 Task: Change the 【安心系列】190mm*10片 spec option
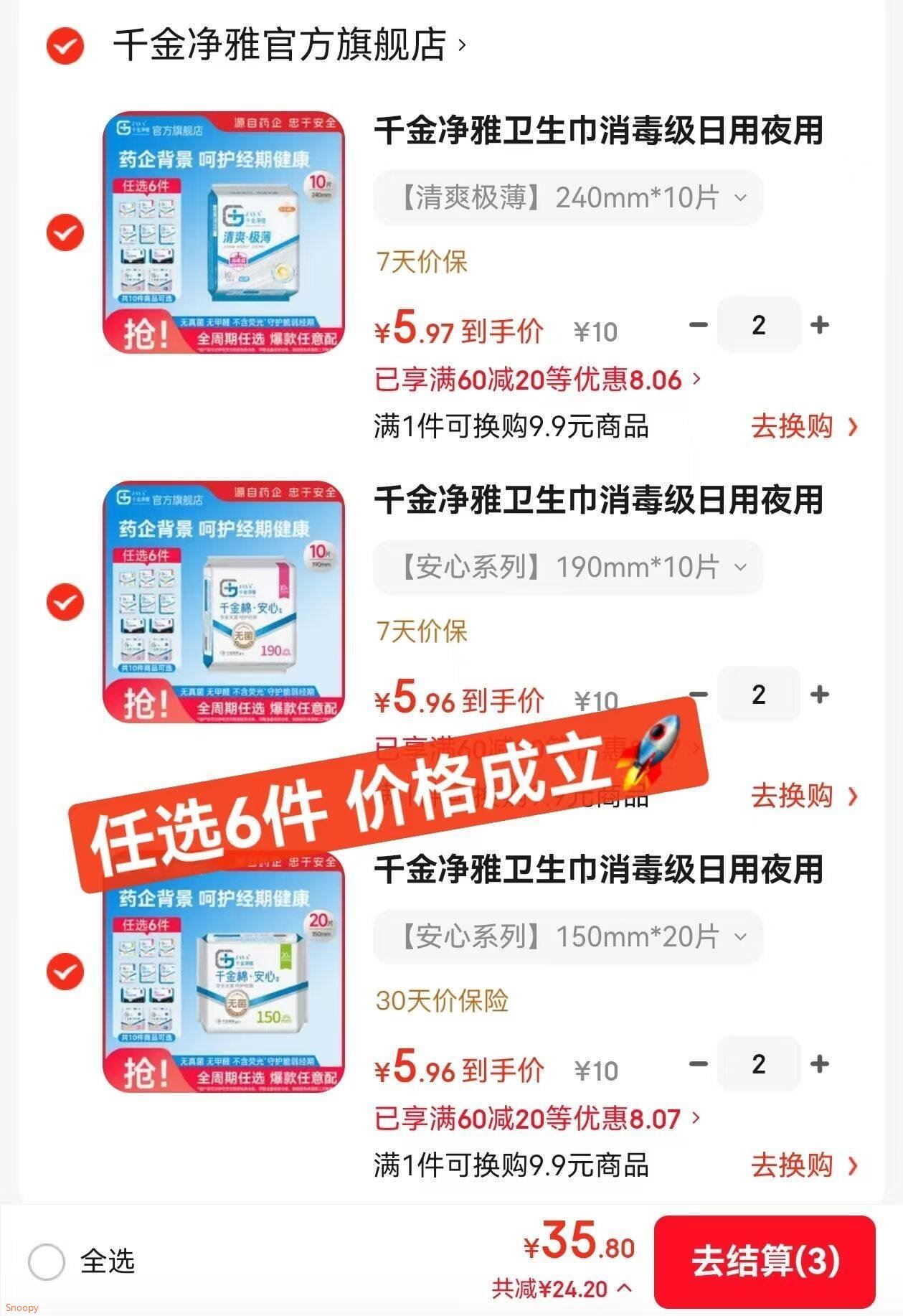pos(568,567)
